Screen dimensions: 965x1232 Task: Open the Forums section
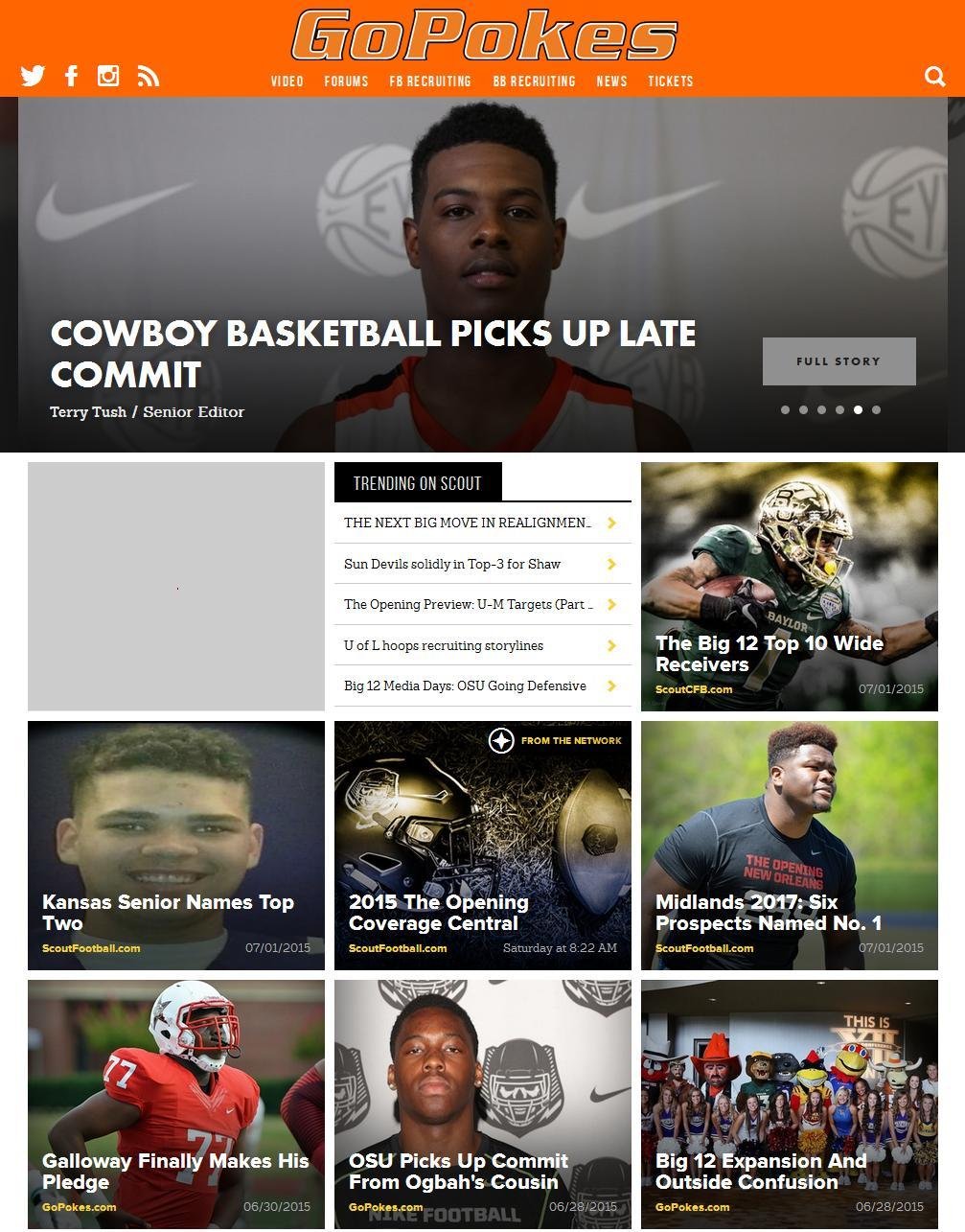click(346, 81)
